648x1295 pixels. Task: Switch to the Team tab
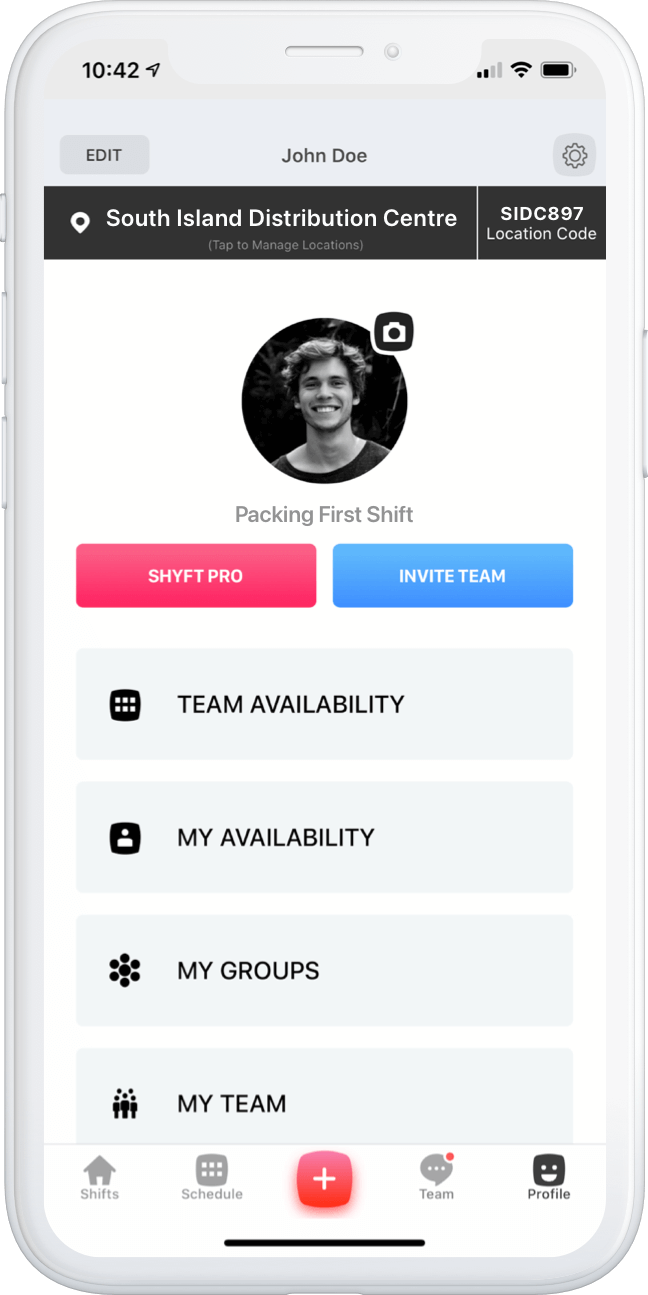pyautogui.click(x=436, y=1177)
